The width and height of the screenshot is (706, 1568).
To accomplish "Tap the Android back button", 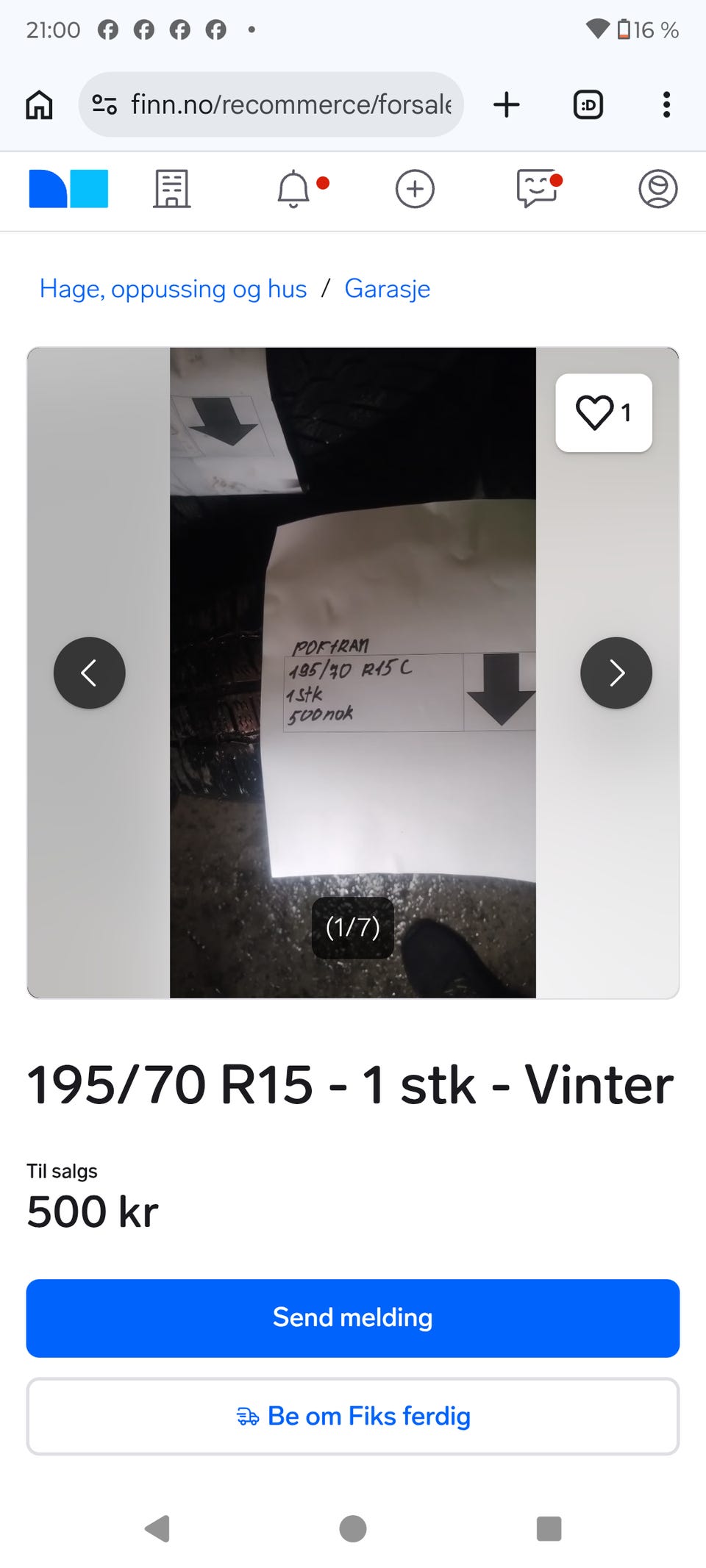I will point(157,1529).
